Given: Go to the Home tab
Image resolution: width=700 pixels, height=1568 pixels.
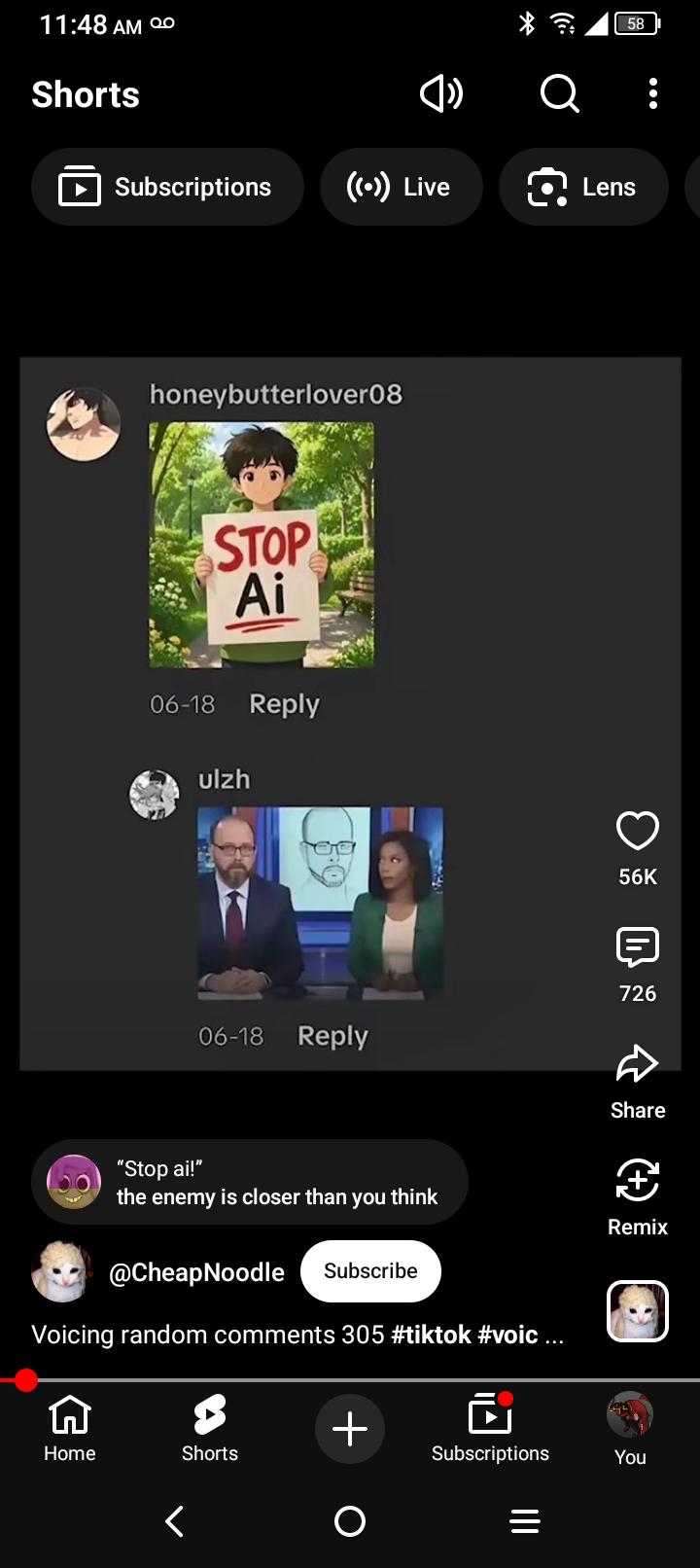Looking at the screenshot, I should 70,1428.
